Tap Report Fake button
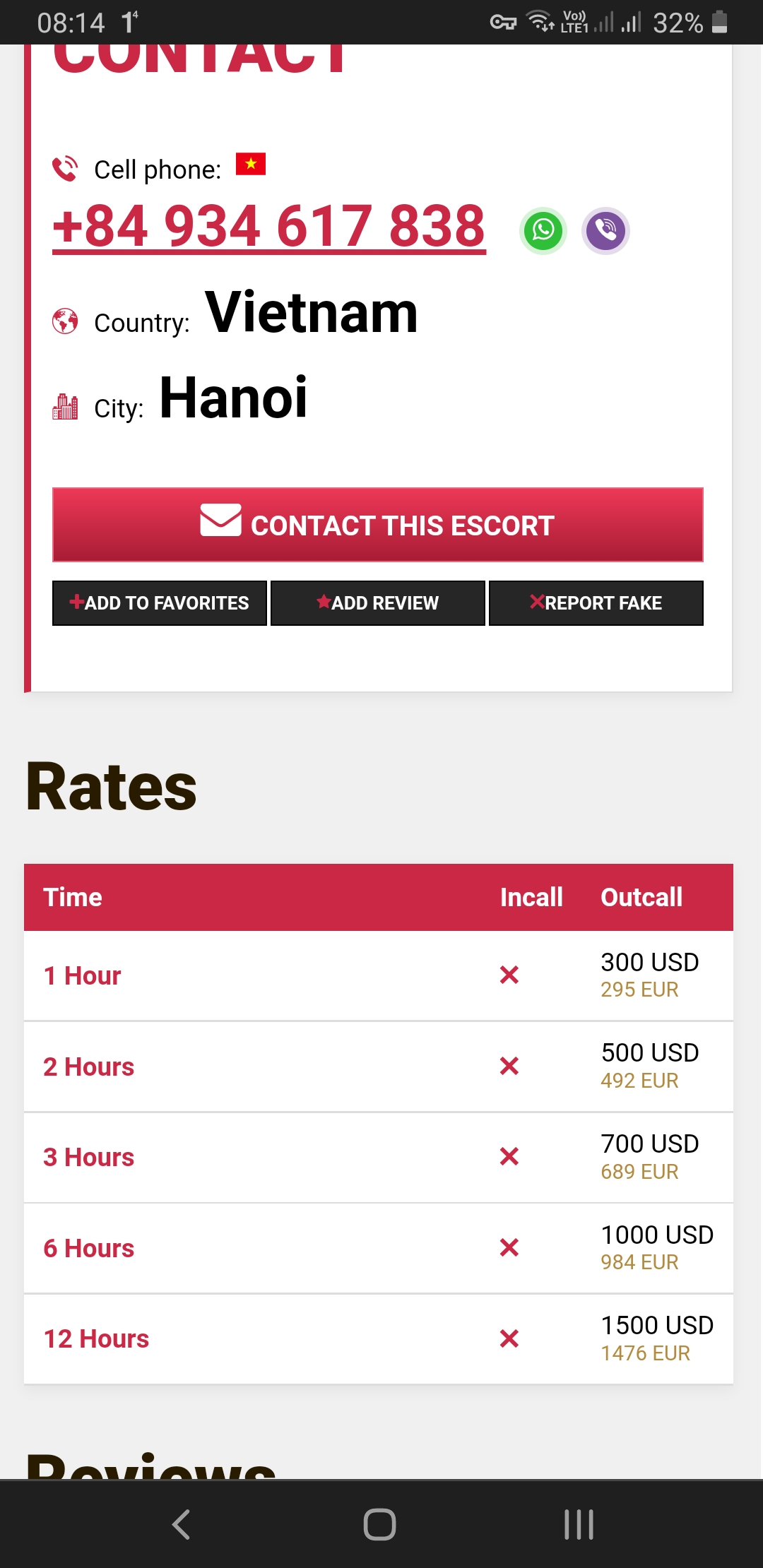The width and height of the screenshot is (763, 1568). click(x=596, y=603)
